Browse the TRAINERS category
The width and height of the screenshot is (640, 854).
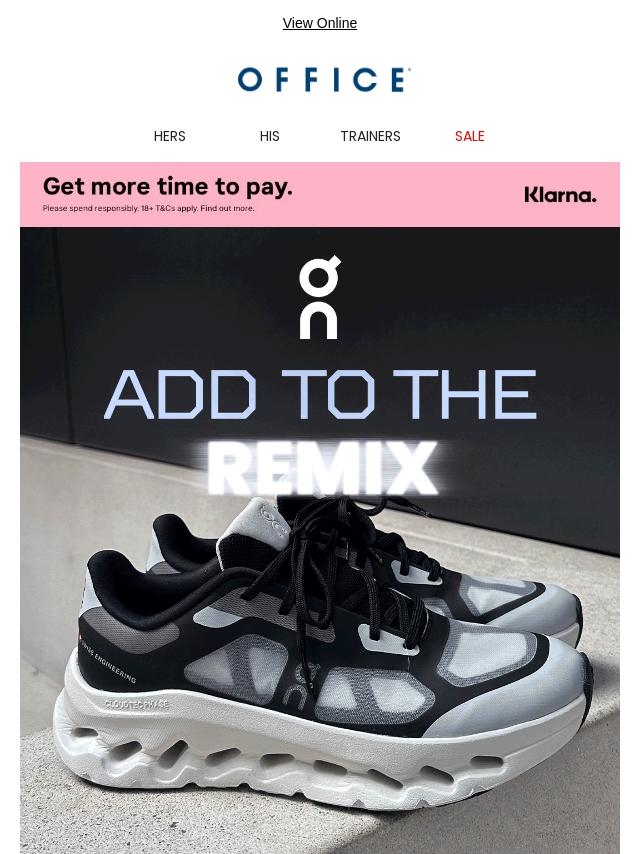click(370, 136)
